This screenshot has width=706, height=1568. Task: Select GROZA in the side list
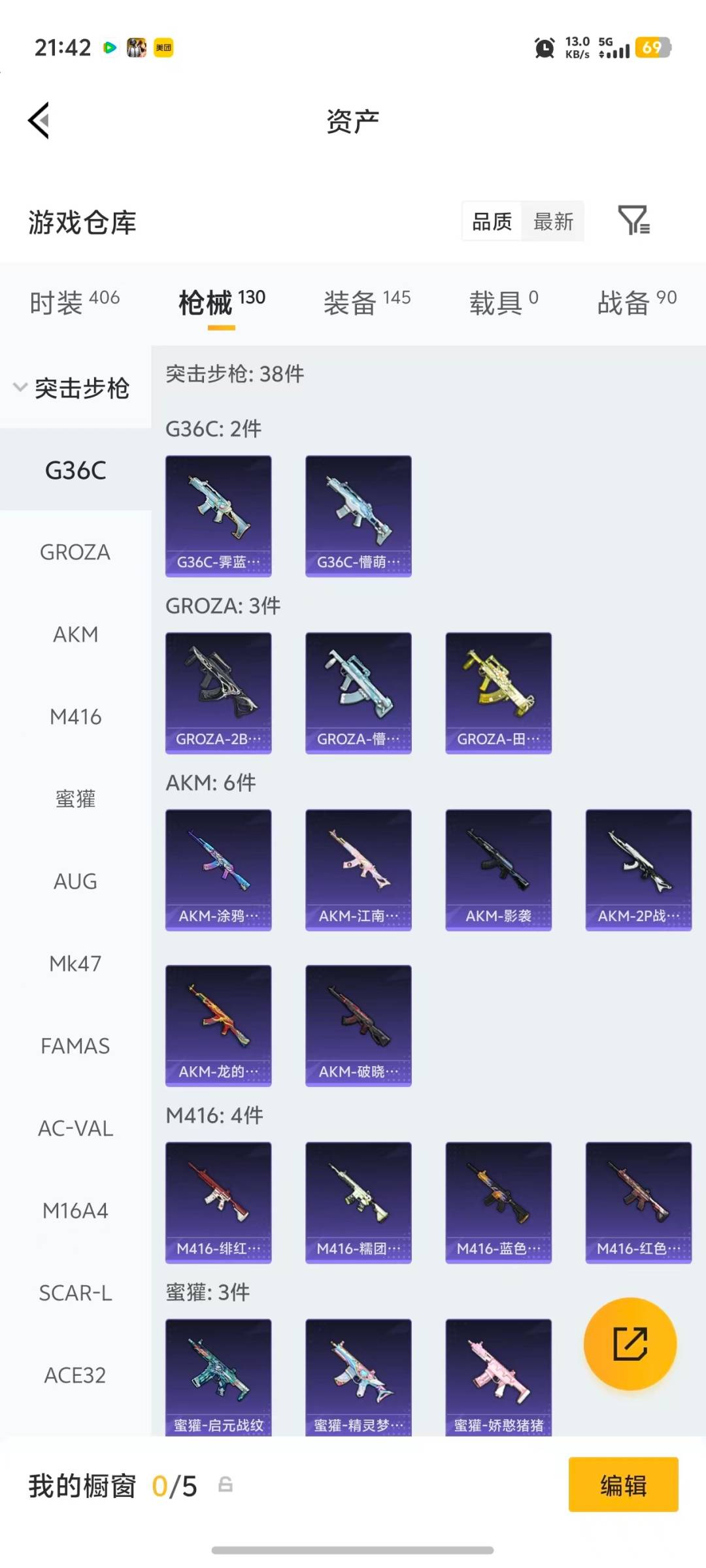point(75,553)
